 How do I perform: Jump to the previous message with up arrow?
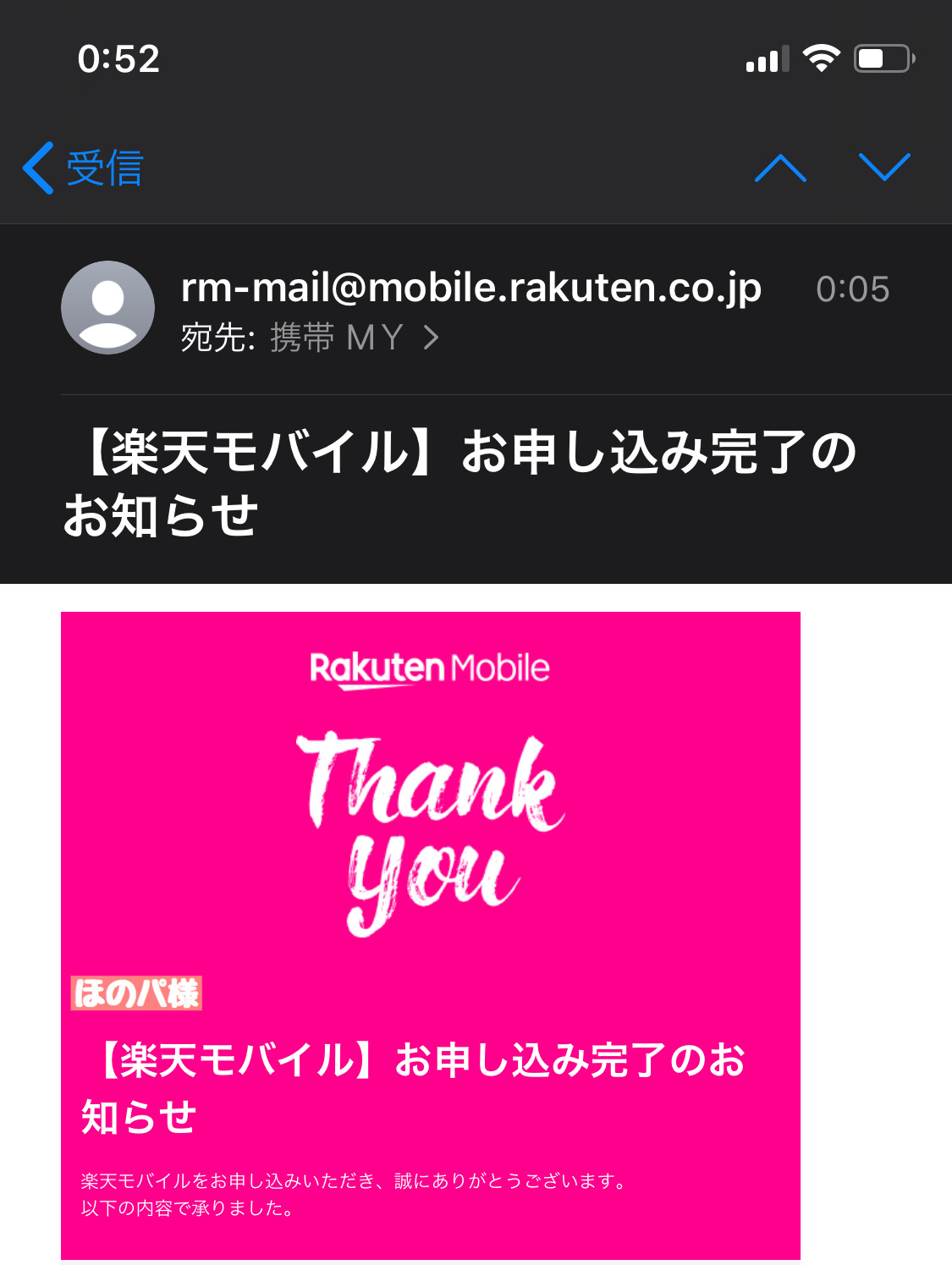[780, 168]
